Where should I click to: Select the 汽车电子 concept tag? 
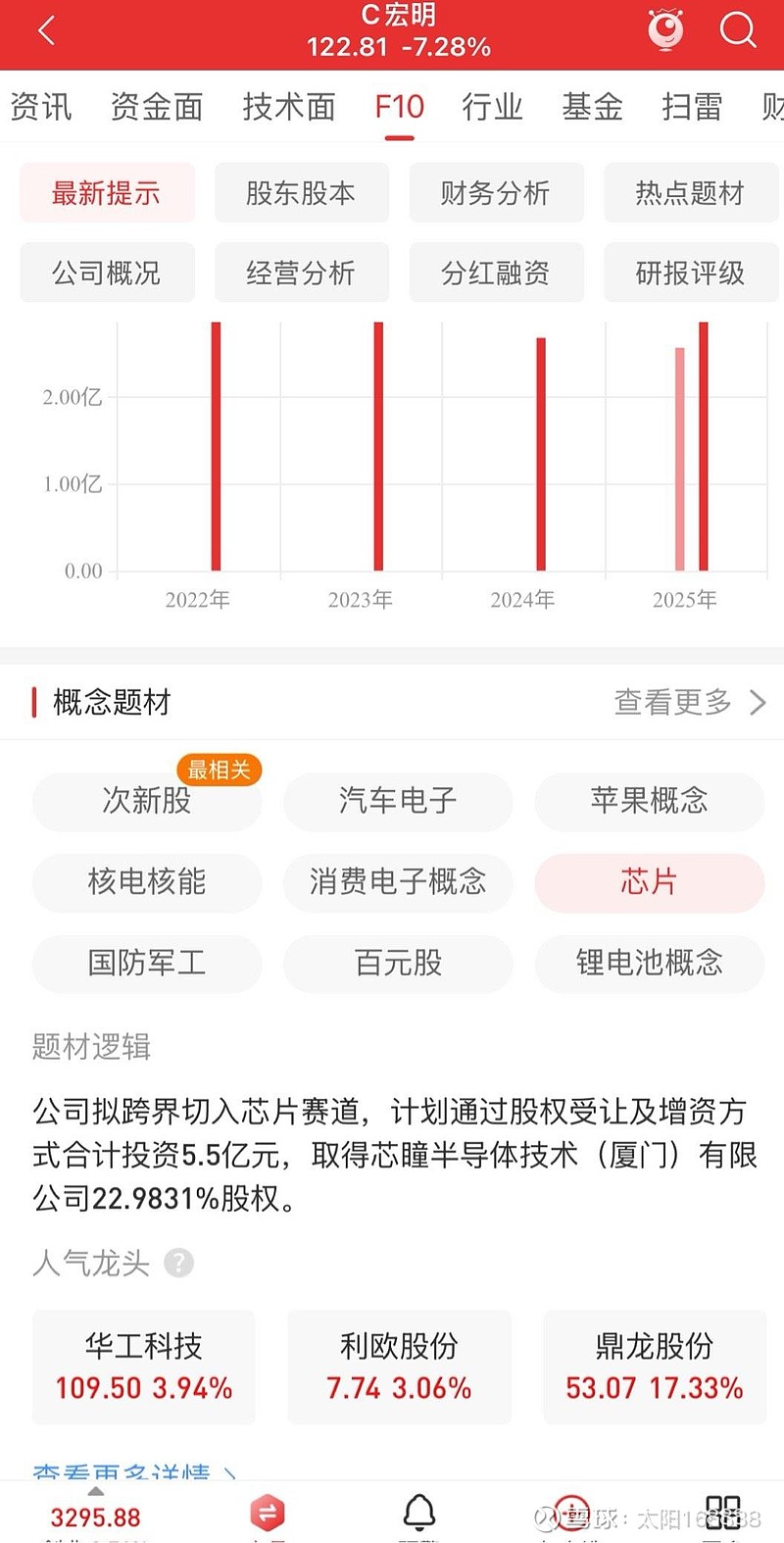(x=398, y=801)
